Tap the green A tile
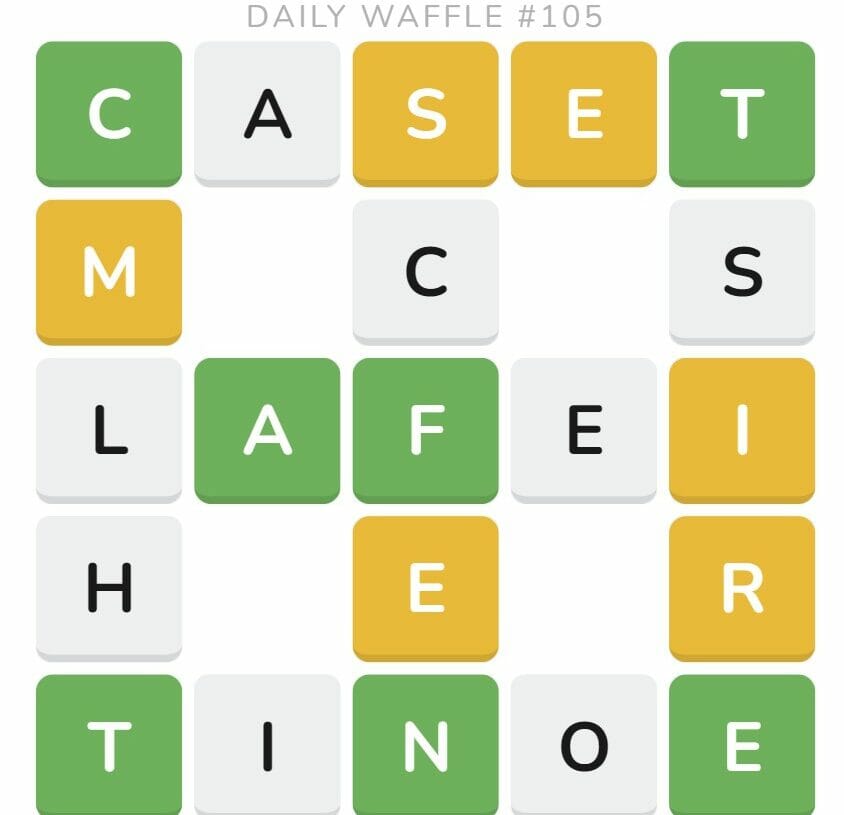The width and height of the screenshot is (844, 815). click(267, 430)
